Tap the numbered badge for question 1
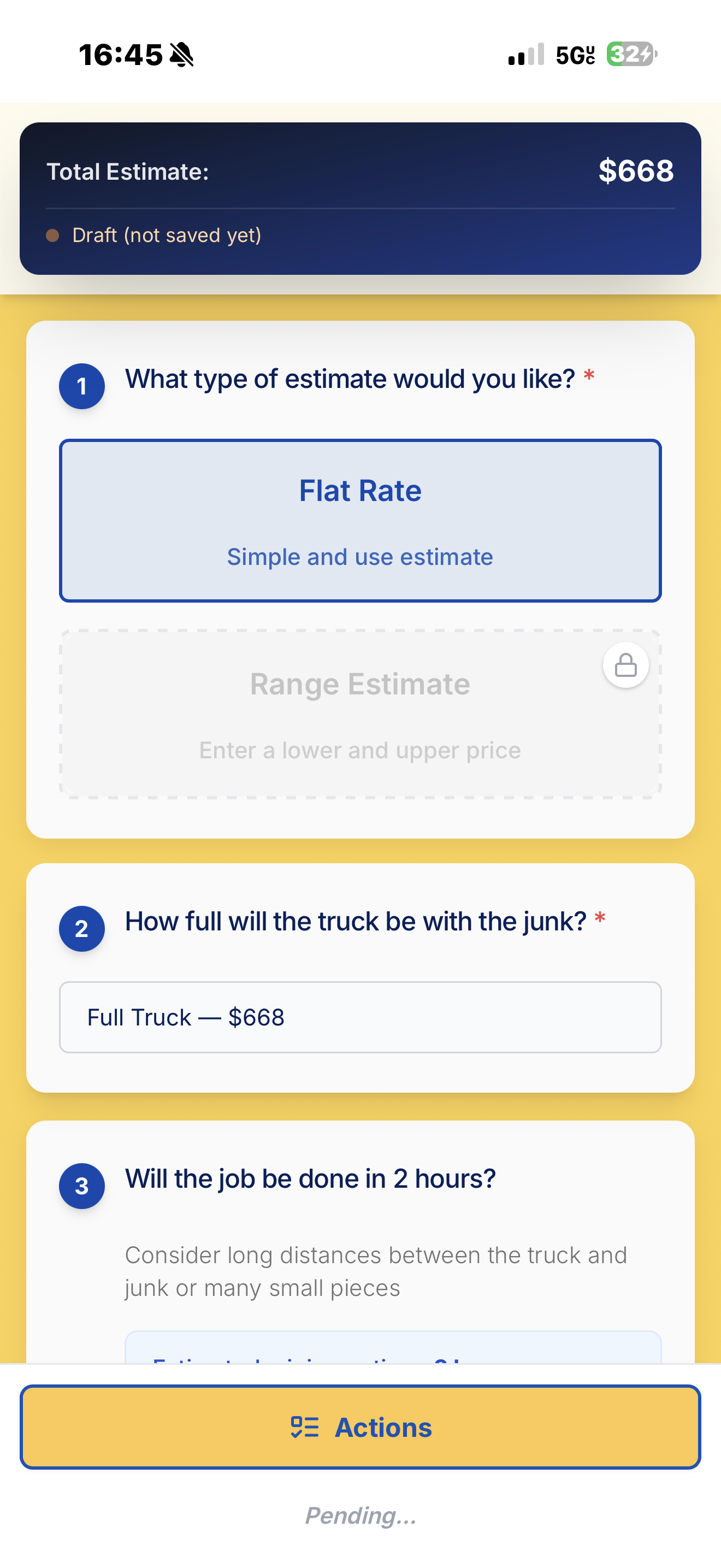The image size is (721, 1568). click(81, 385)
